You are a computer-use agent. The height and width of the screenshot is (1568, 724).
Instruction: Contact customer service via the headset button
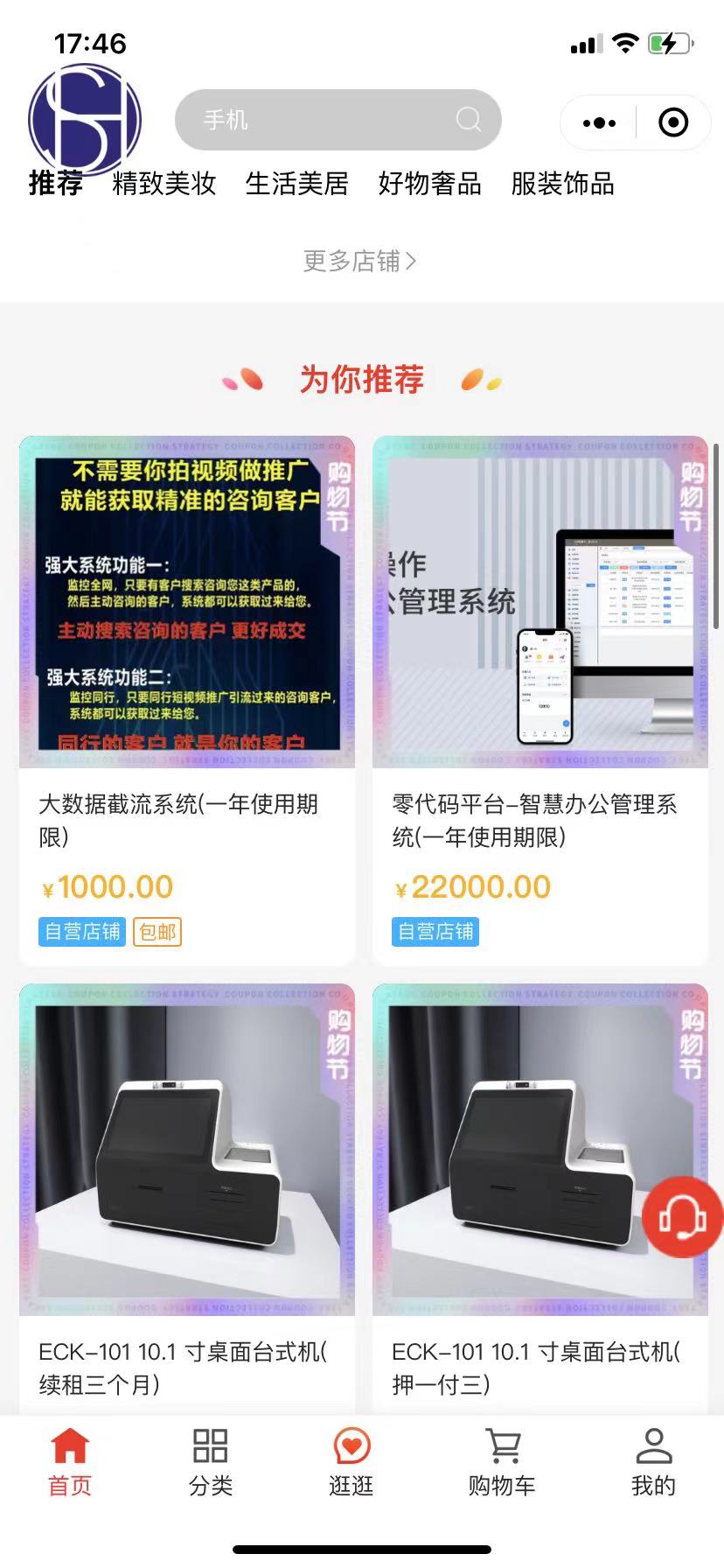click(683, 1216)
